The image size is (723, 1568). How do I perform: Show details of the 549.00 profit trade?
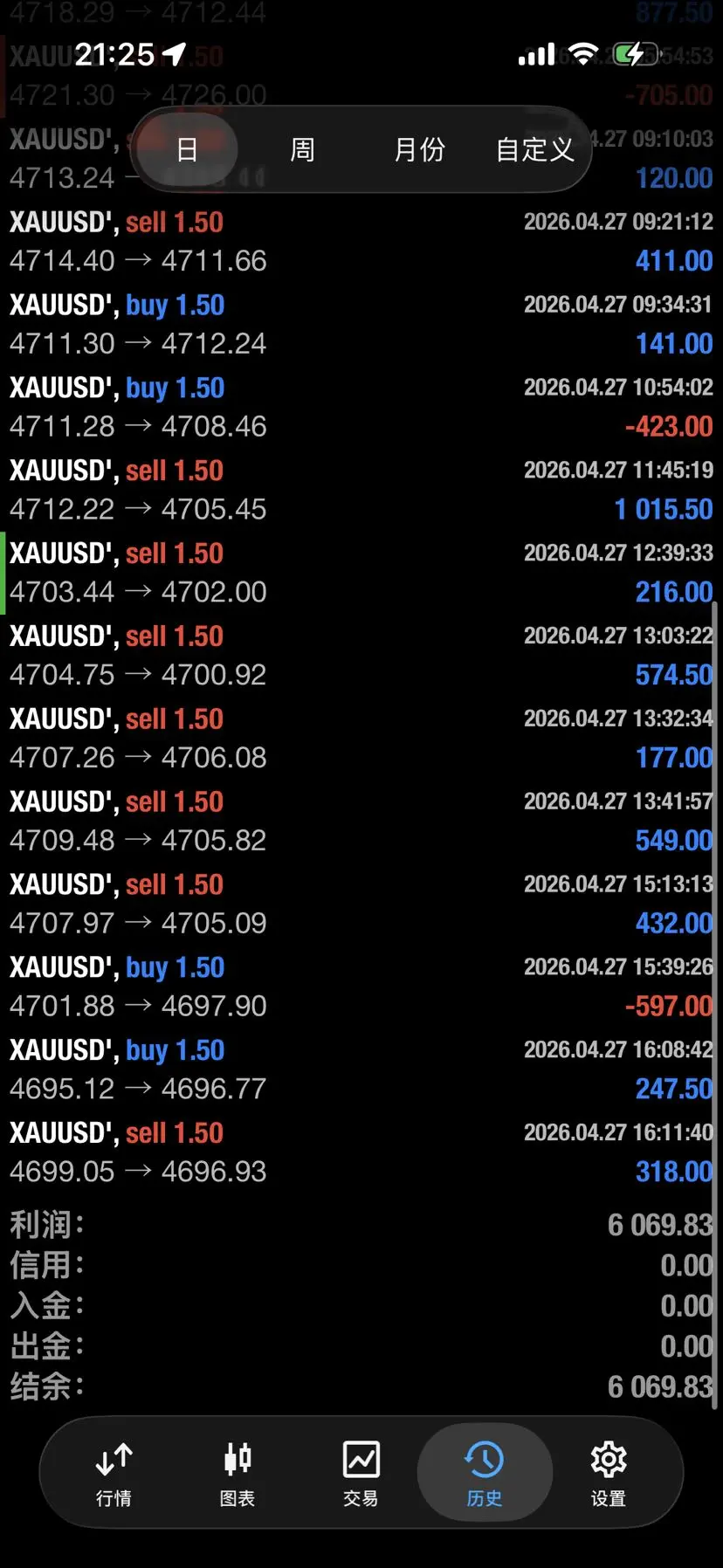pyautogui.click(x=361, y=822)
